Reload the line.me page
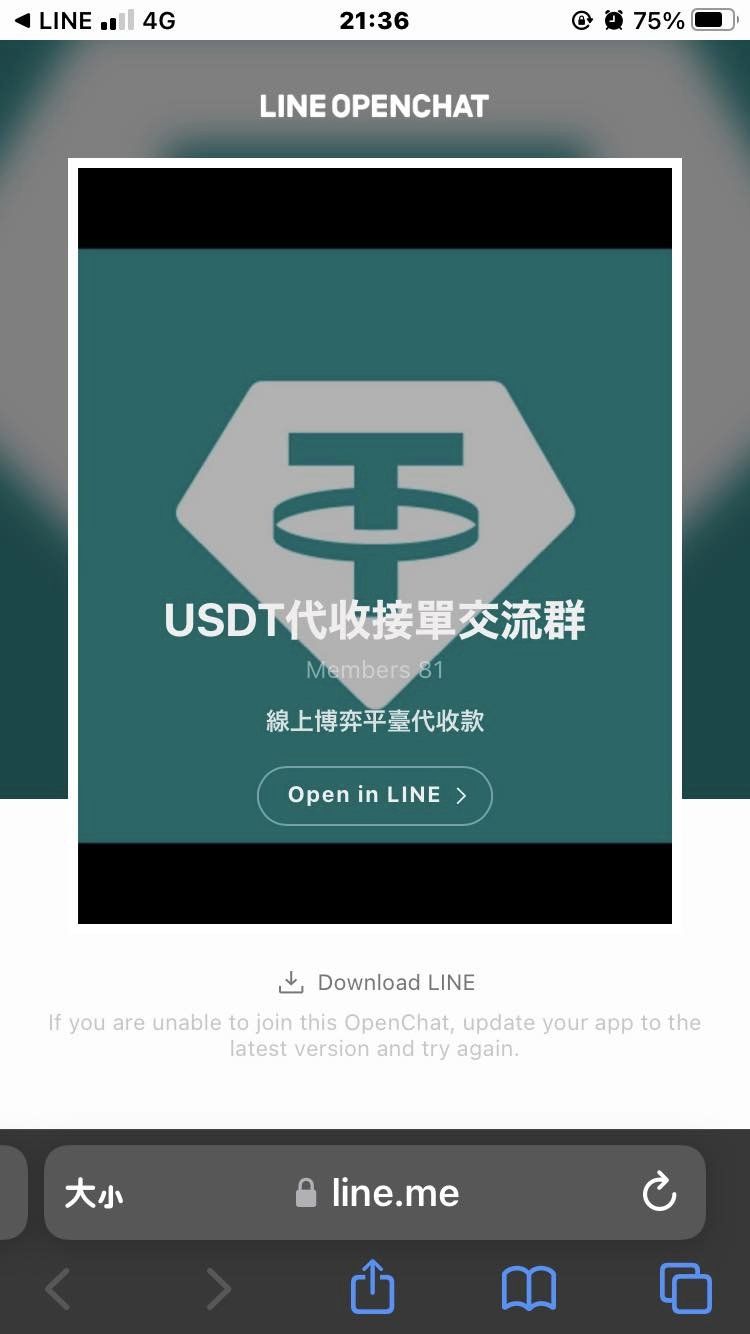Screen dimensions: 750x1334 tap(658, 1192)
